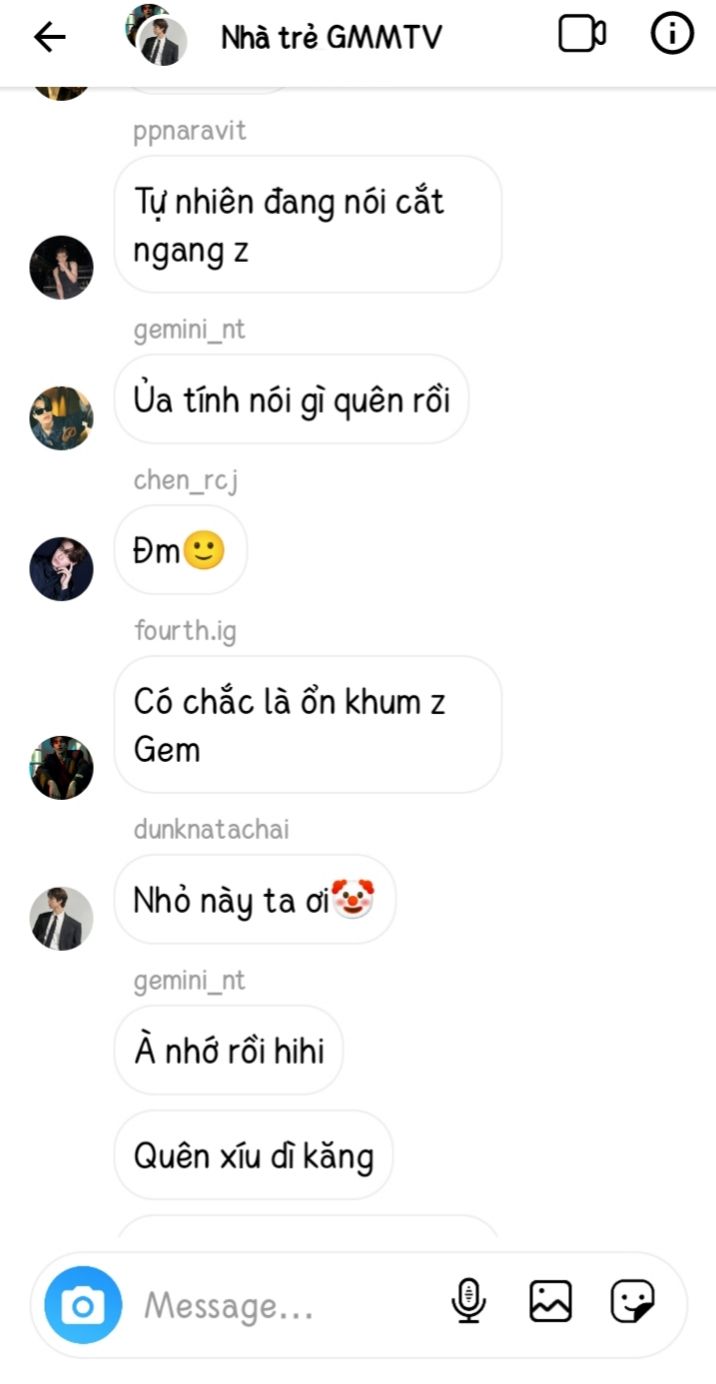This screenshot has width=716, height=1384.
Task: Start a video call in the group
Action: [x=582, y=35]
